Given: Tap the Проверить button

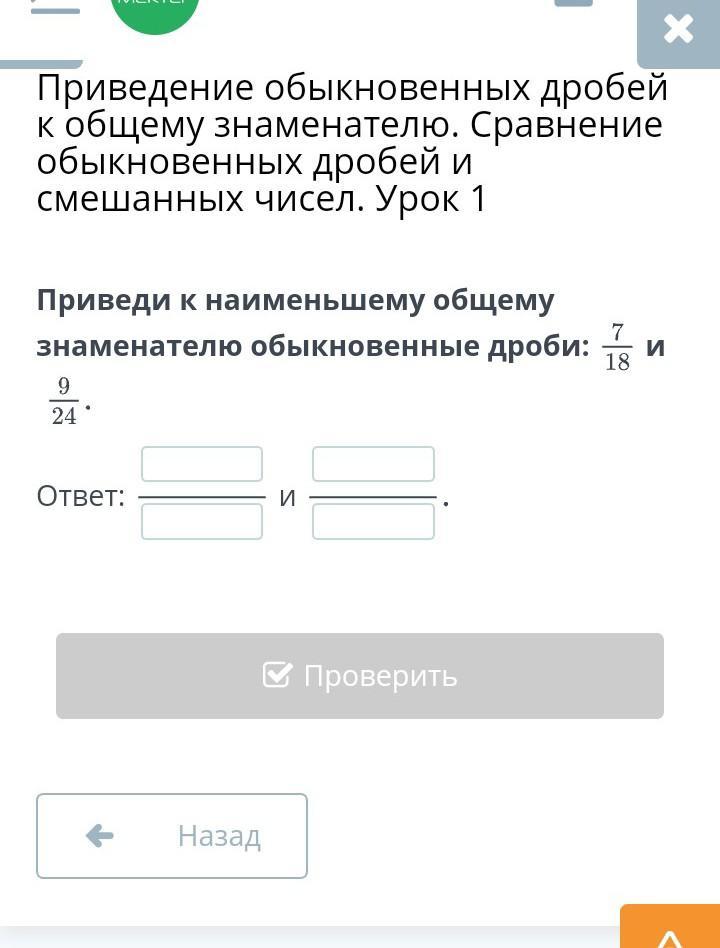Looking at the screenshot, I should [360, 676].
